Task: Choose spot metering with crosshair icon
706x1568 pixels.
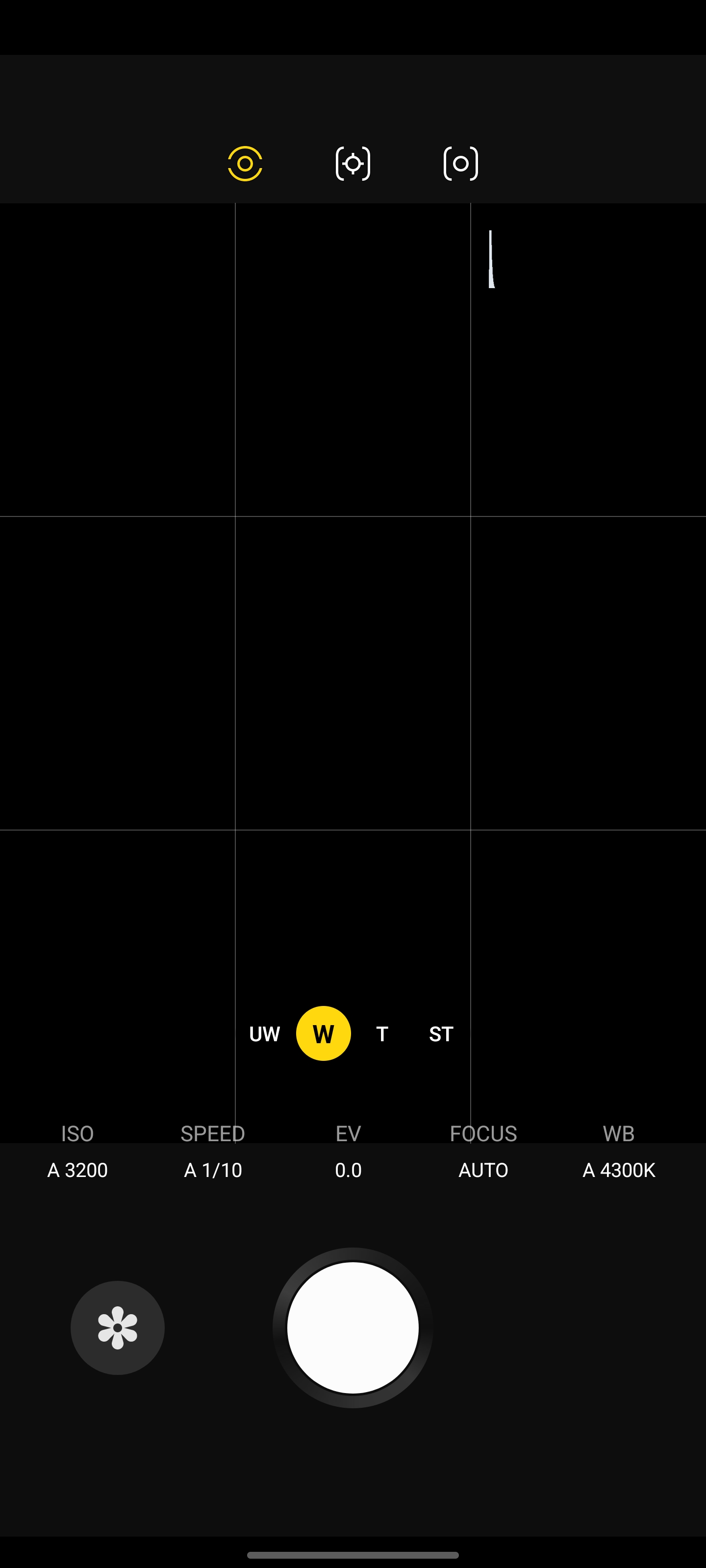Action: (353, 164)
